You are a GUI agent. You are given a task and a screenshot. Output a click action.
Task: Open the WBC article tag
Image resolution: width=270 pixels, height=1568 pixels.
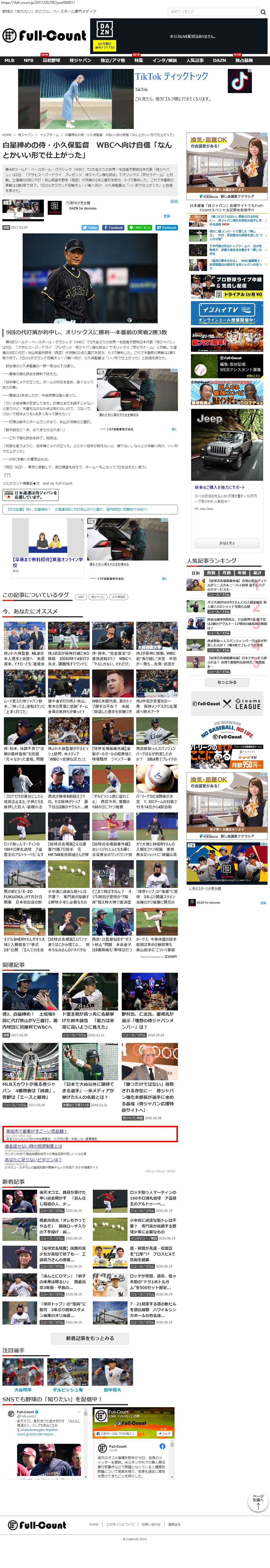point(81,597)
